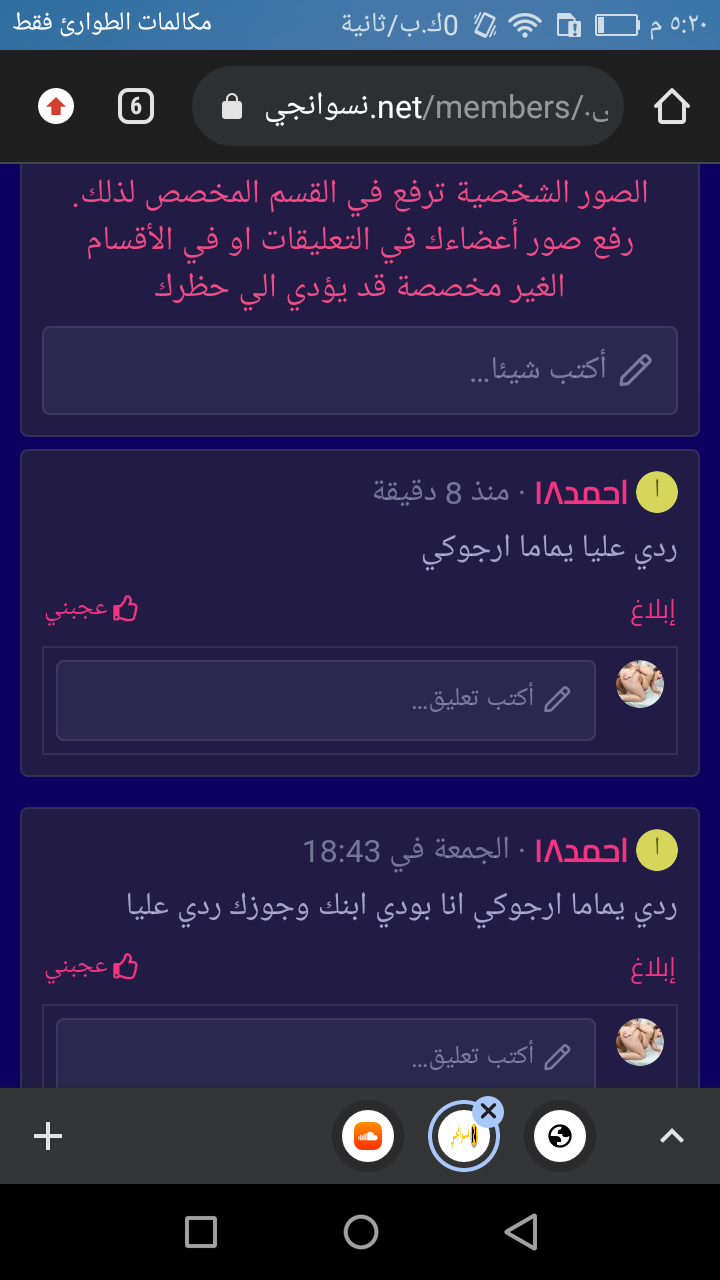The height and width of the screenshot is (1280, 720).
Task: Like the post from منذ 8 دقيقة
Action: [x=91, y=610]
